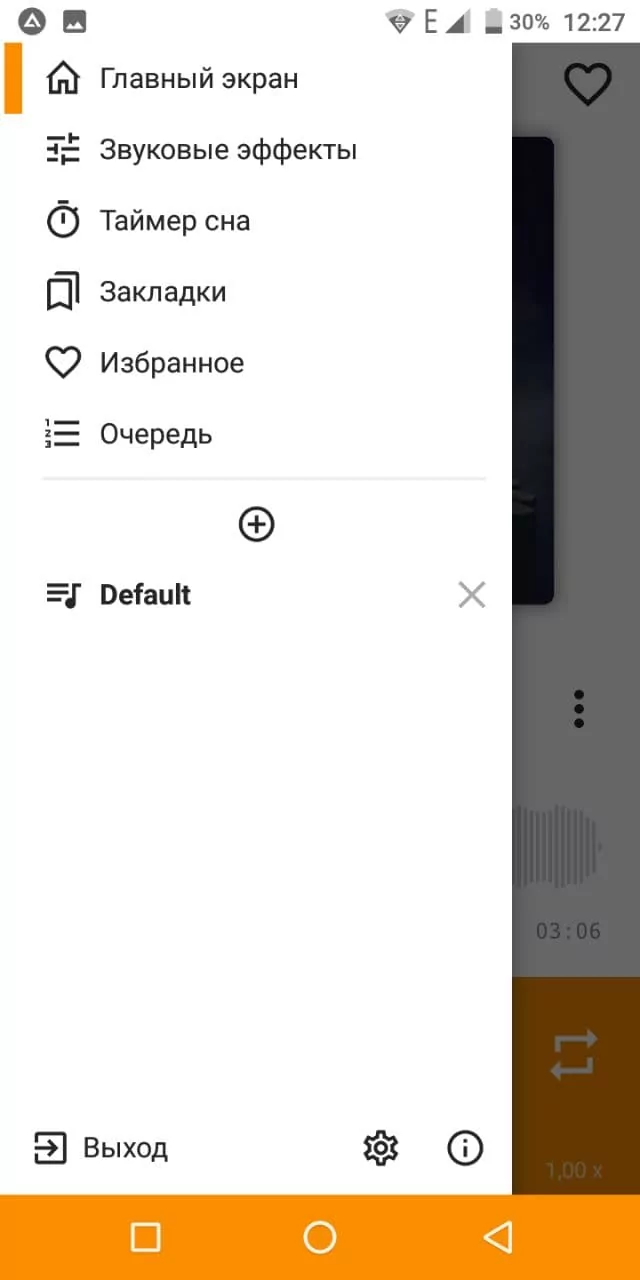
Task: Open the info icon
Action: pos(465,1148)
